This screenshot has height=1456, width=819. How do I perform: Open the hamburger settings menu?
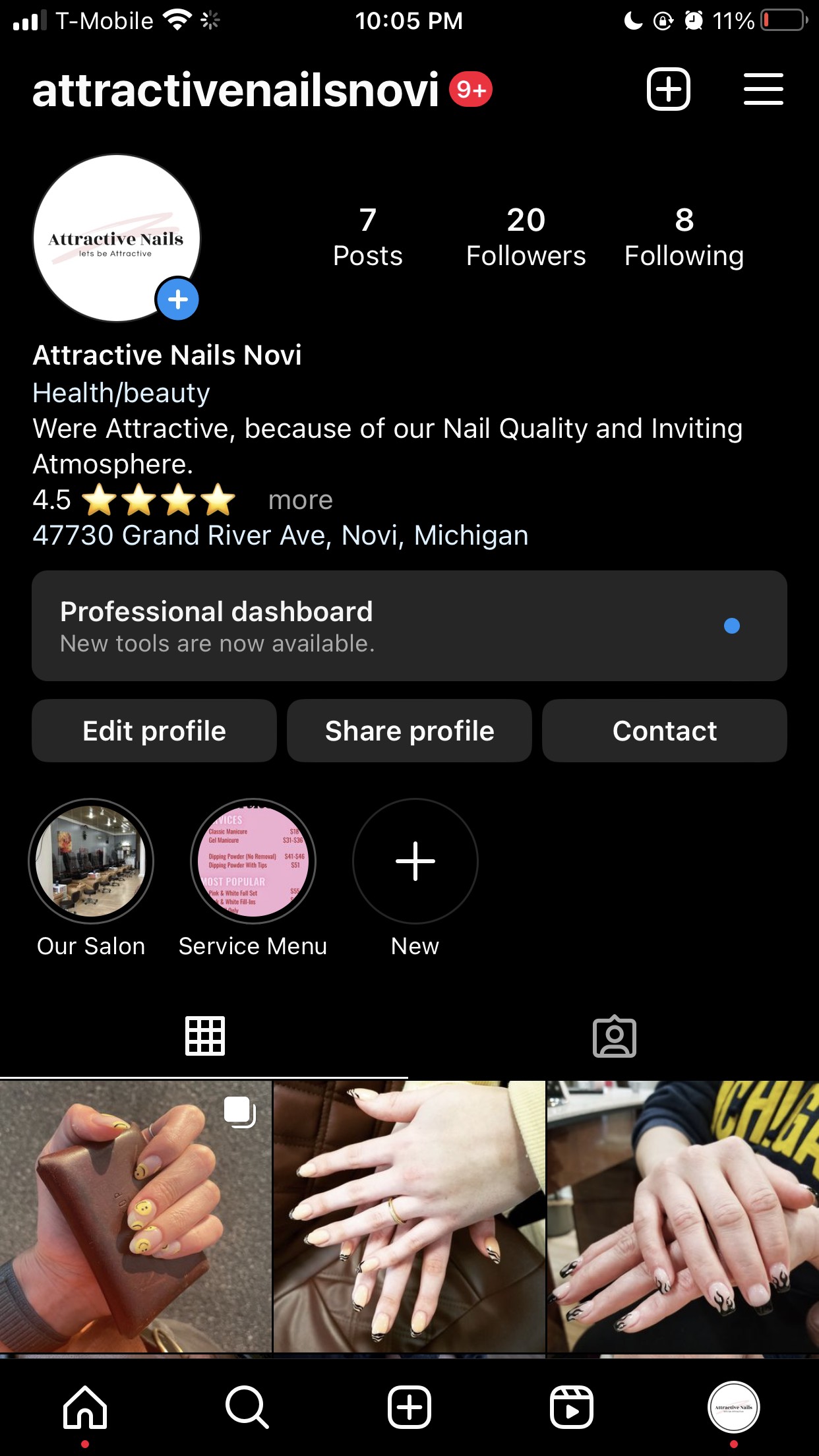[x=763, y=89]
